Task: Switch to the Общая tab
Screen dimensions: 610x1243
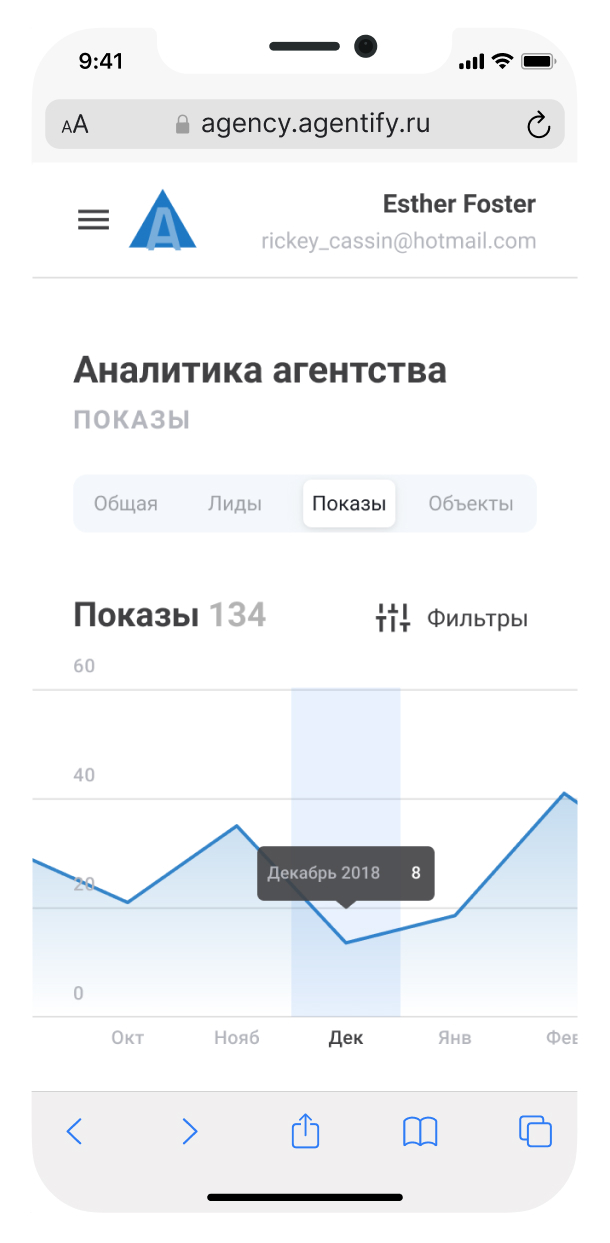Action: (126, 504)
